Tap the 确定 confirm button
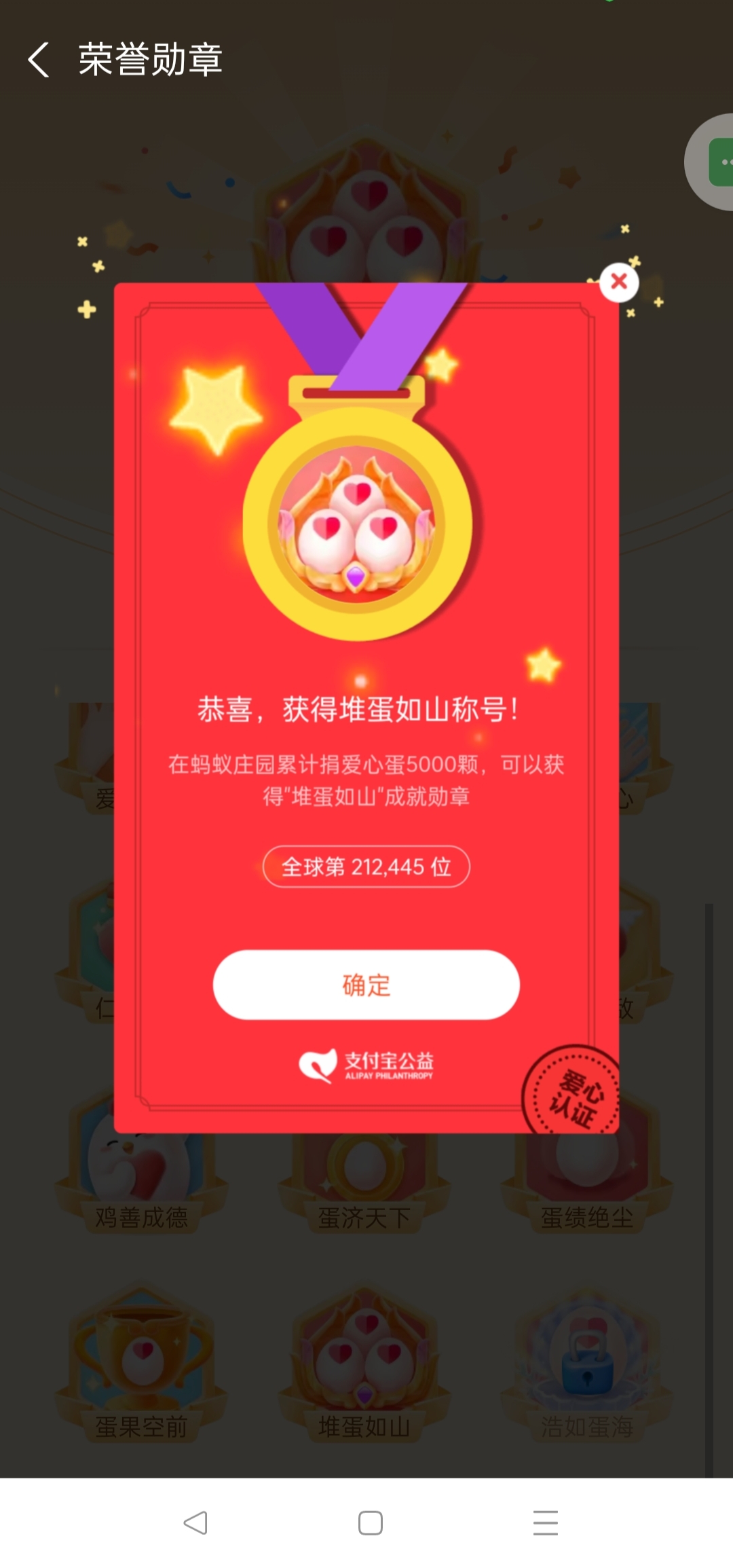This screenshot has height=1568, width=733. (x=366, y=984)
